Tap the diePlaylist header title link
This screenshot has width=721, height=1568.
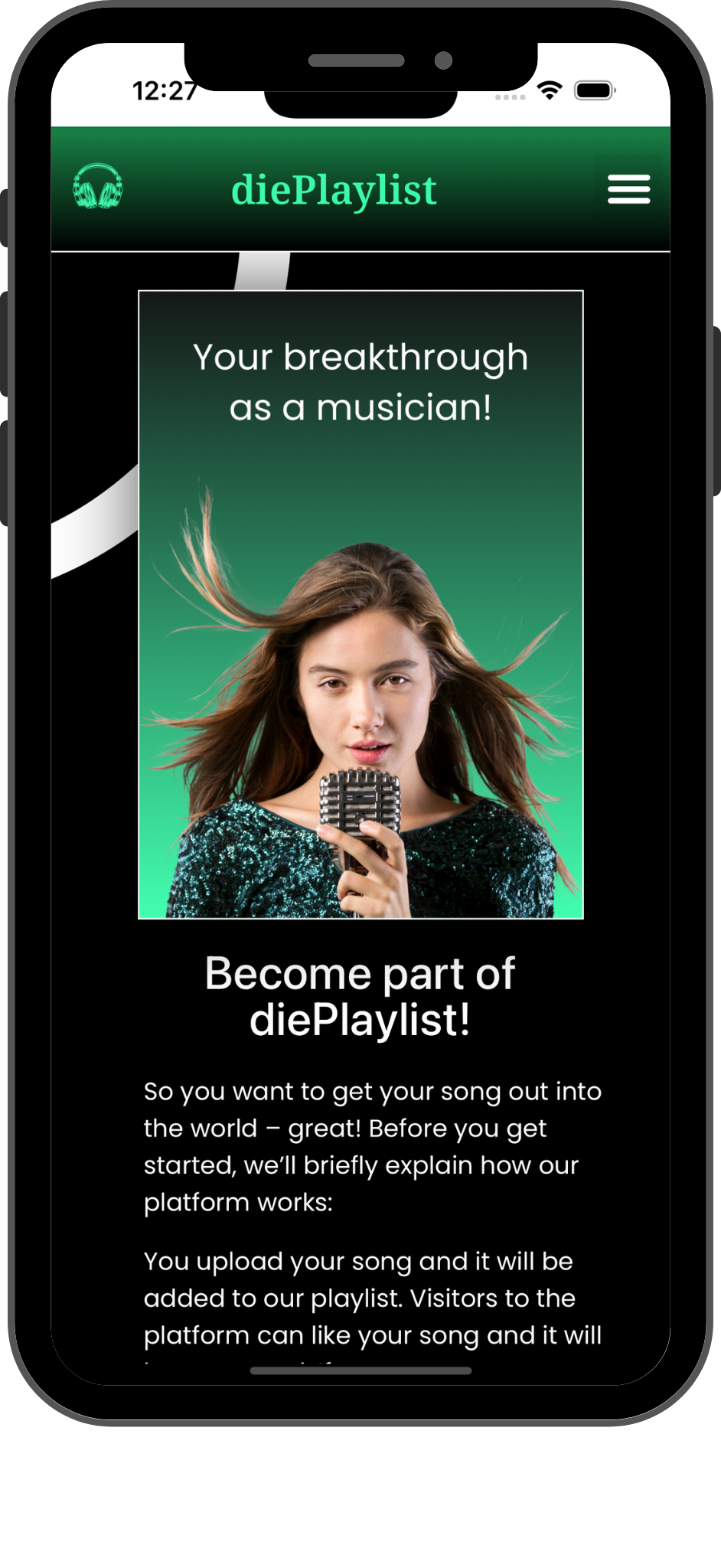click(x=334, y=189)
